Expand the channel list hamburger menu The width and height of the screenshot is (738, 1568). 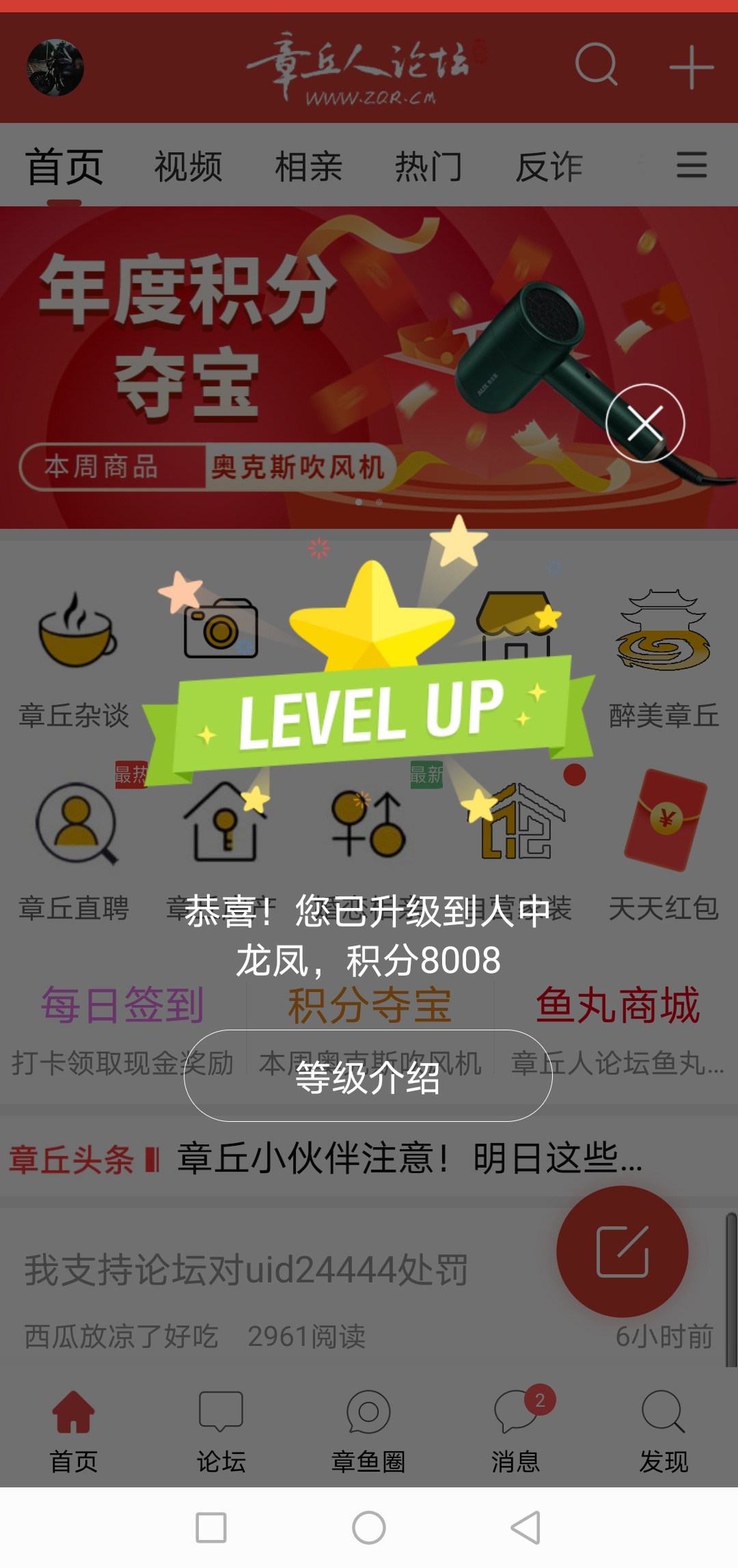(691, 165)
